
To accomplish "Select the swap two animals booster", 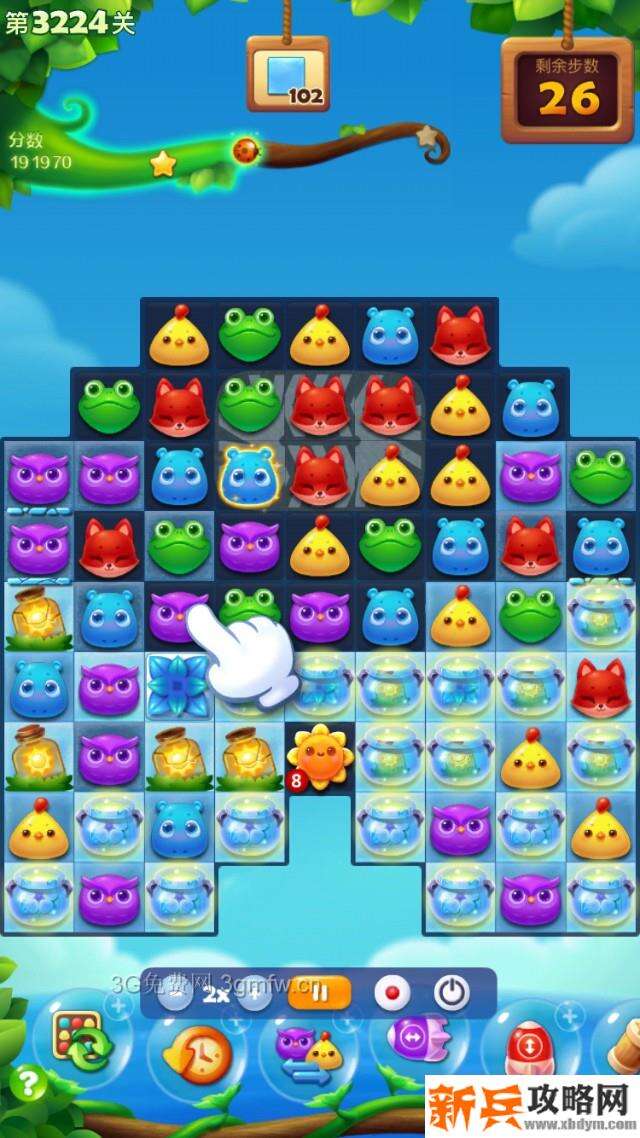I will coord(307,1050).
